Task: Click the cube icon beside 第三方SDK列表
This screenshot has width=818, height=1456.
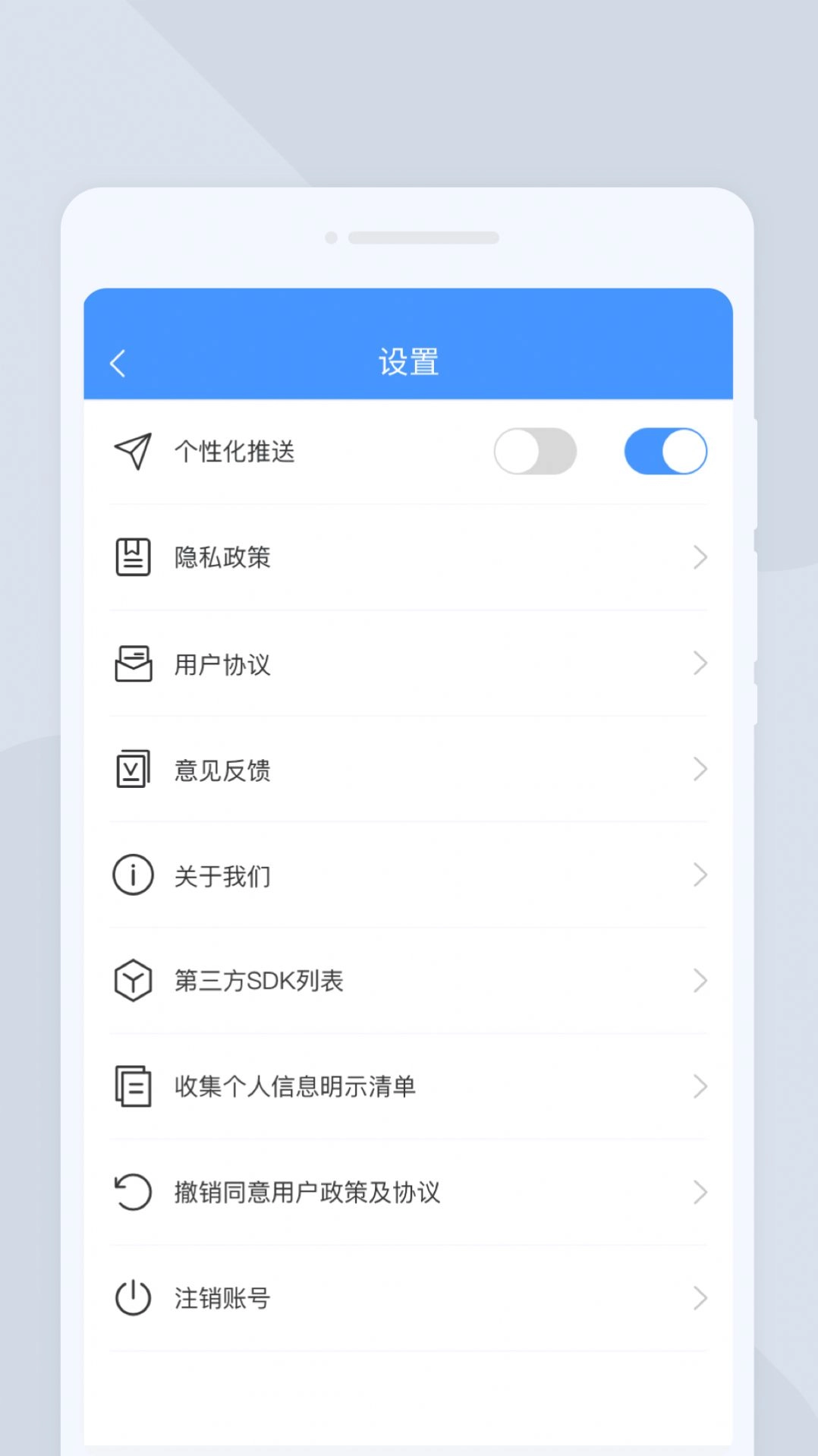Action: (x=133, y=980)
